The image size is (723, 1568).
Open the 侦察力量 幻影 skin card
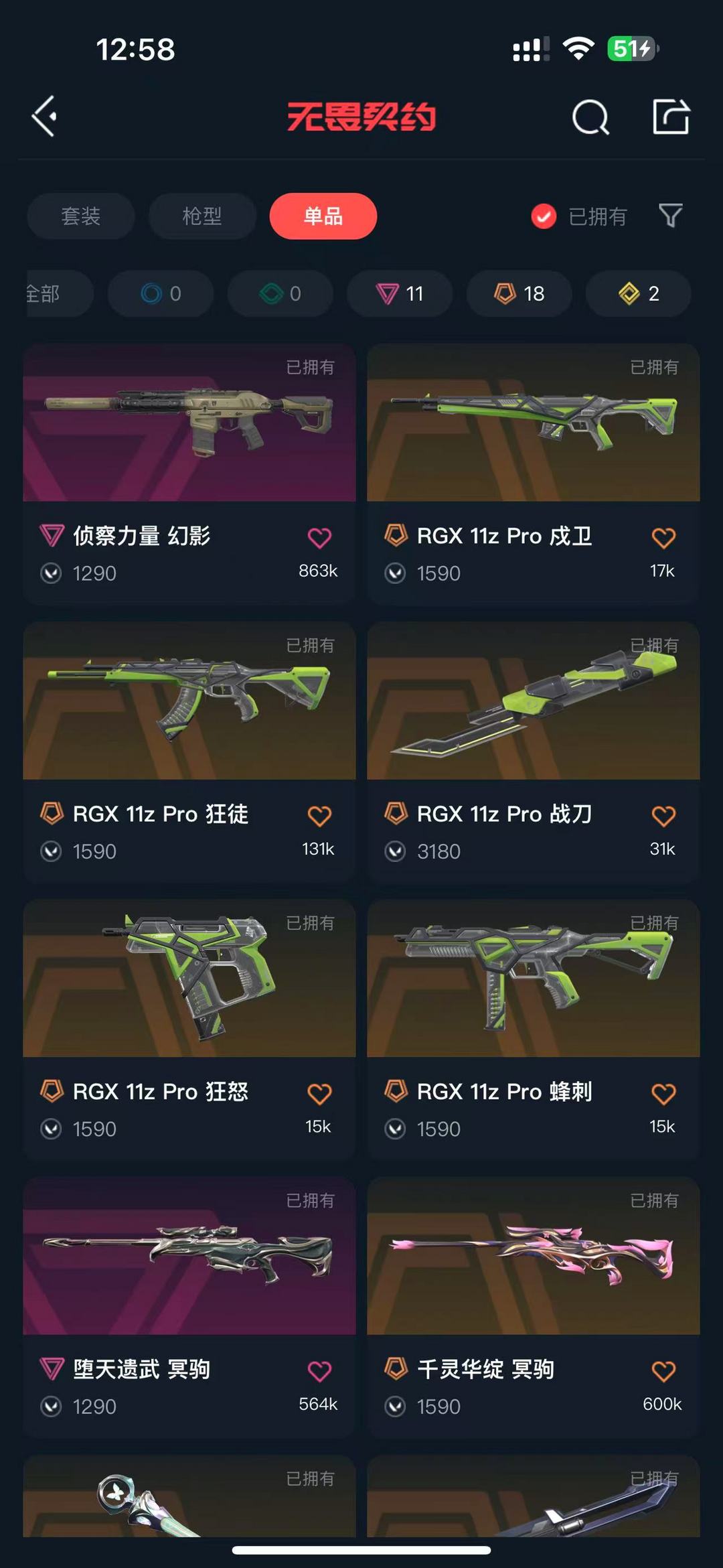[x=189, y=474]
